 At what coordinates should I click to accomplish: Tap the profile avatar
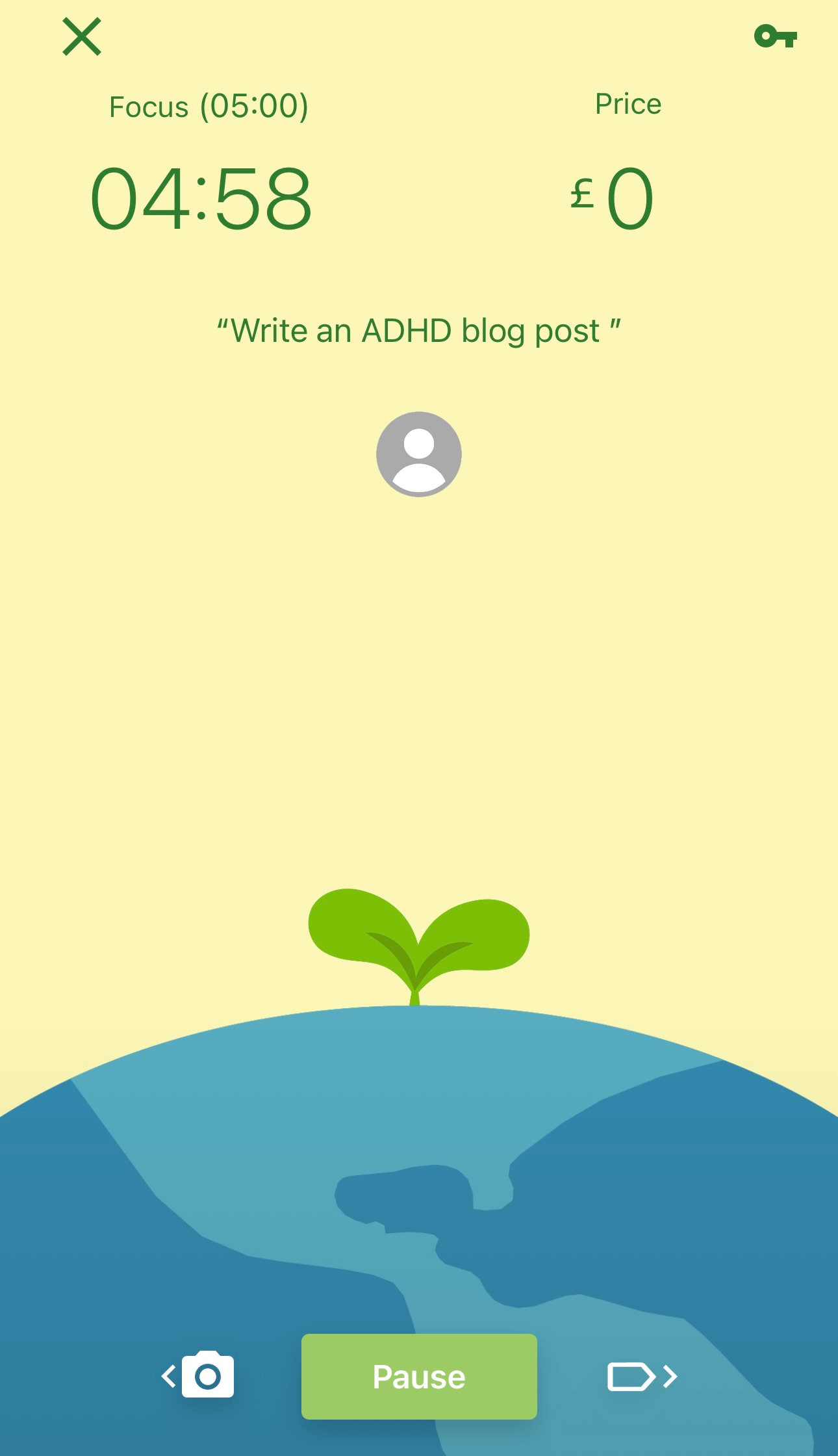(x=419, y=454)
